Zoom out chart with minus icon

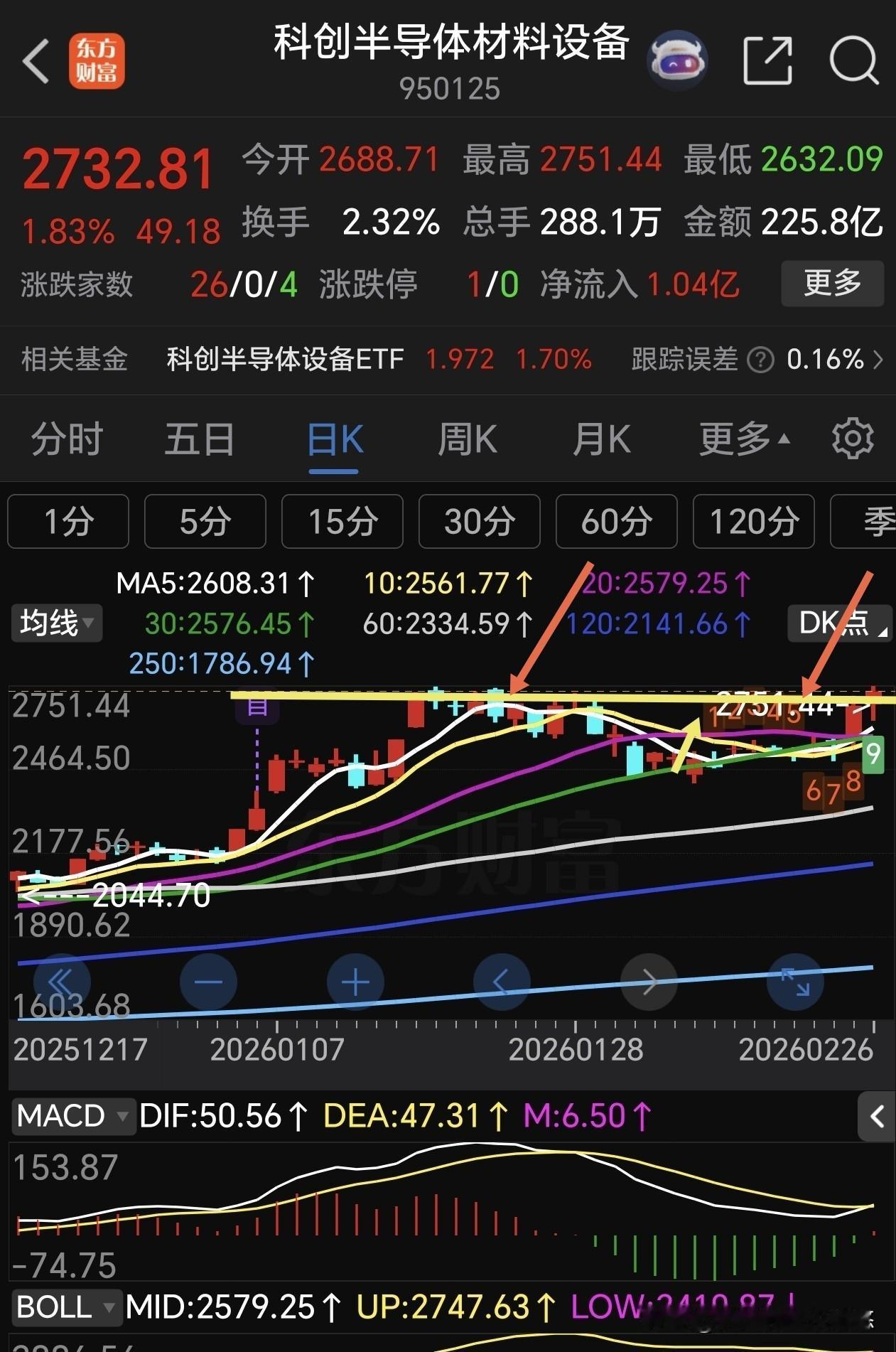(208, 982)
